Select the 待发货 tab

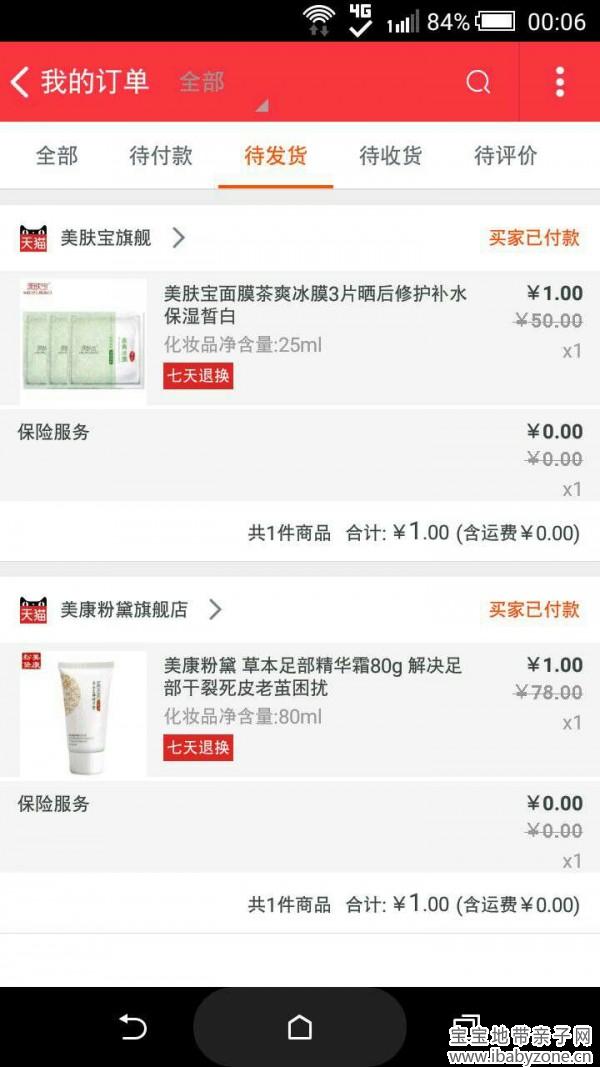pyautogui.click(x=276, y=156)
